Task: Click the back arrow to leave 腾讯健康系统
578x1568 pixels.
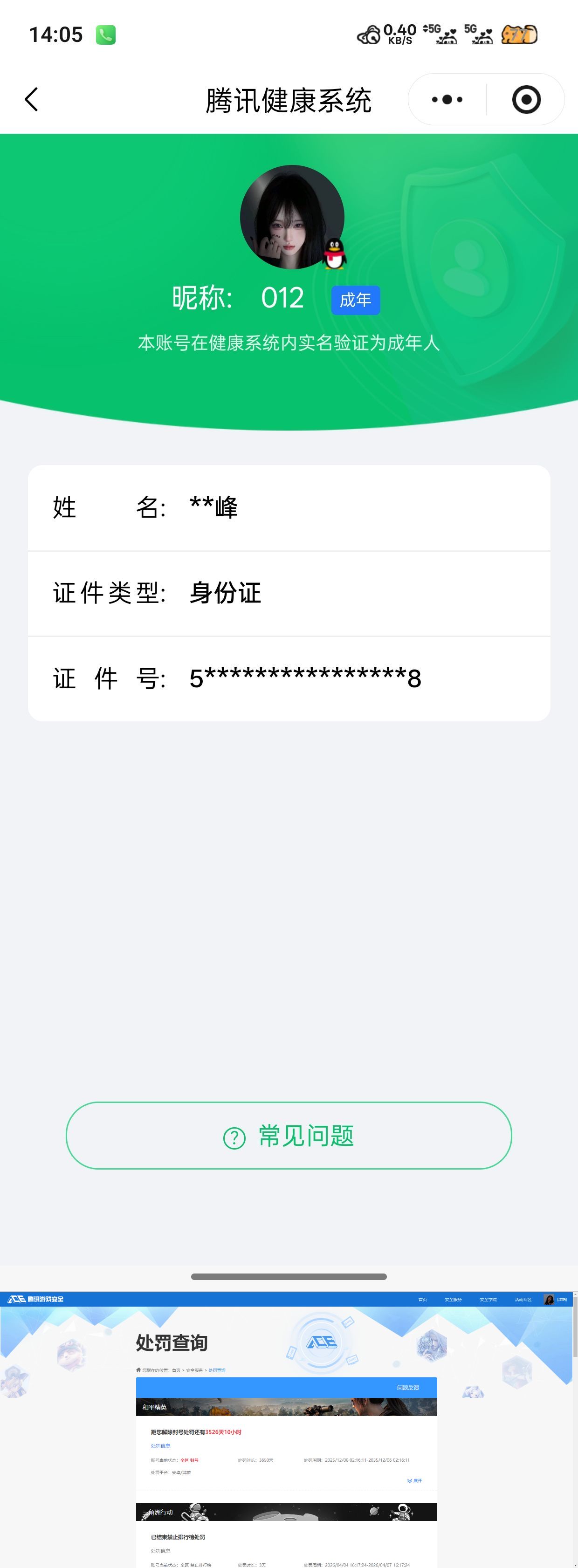Action: 31,99
